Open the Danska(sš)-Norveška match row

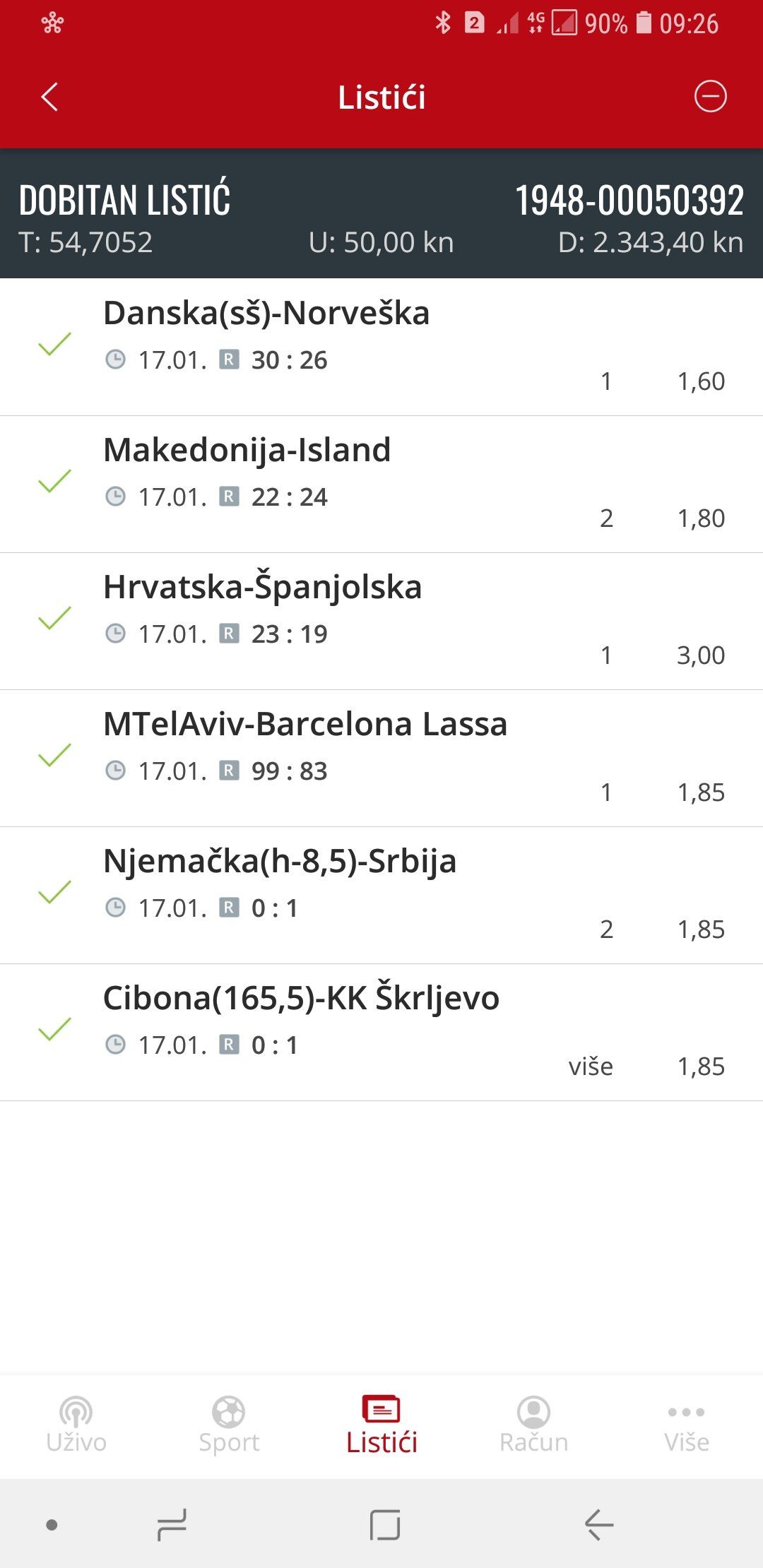pyautogui.click(x=381, y=347)
